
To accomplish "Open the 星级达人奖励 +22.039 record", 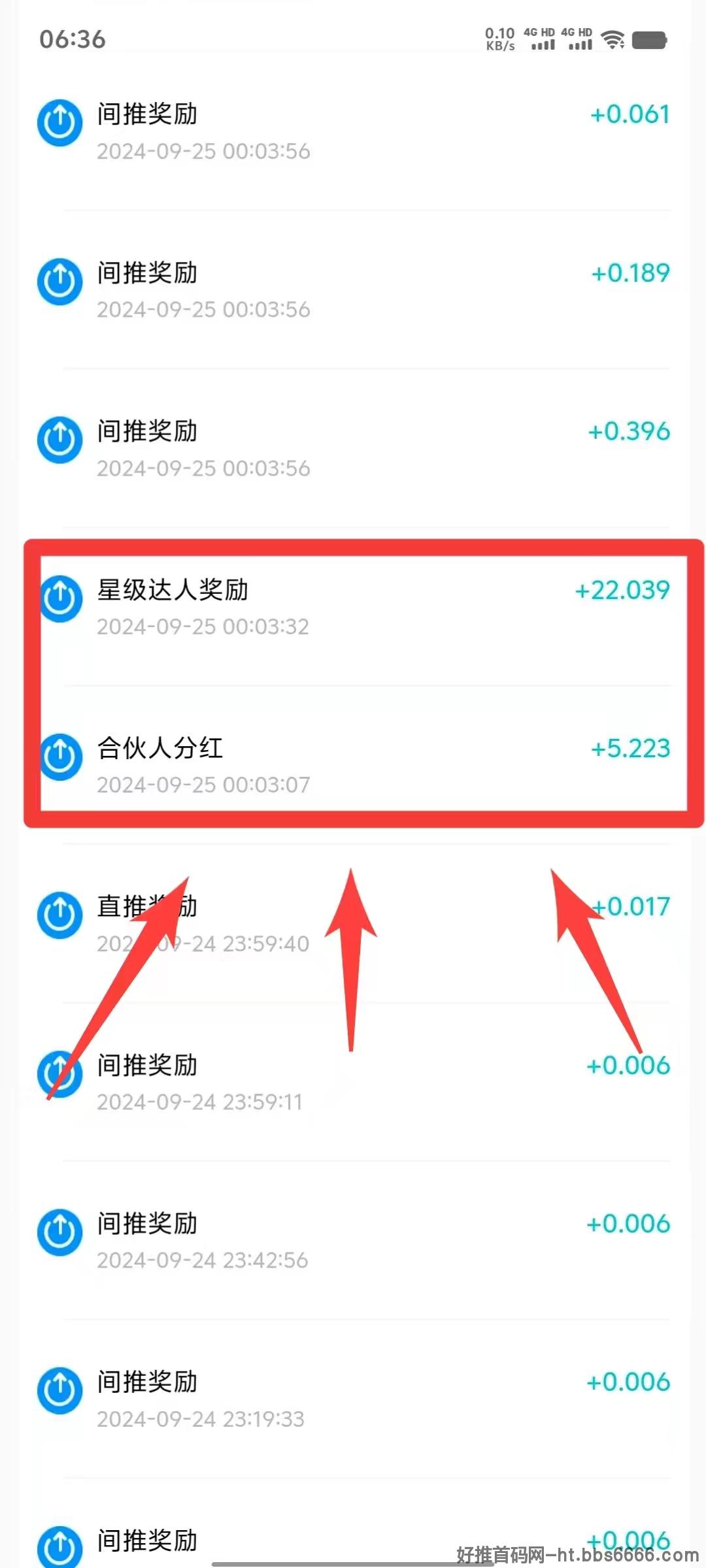I will pos(353,607).
